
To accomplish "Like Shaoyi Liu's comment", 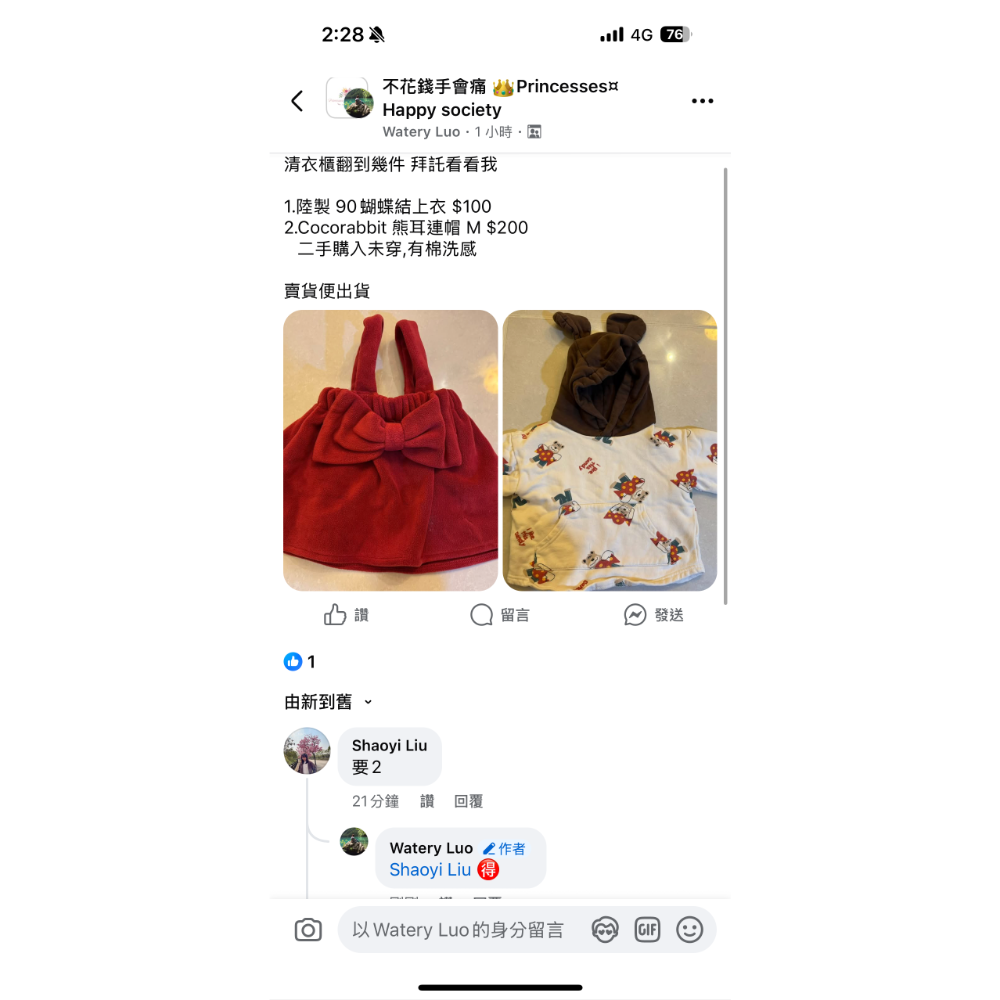I will [x=427, y=801].
